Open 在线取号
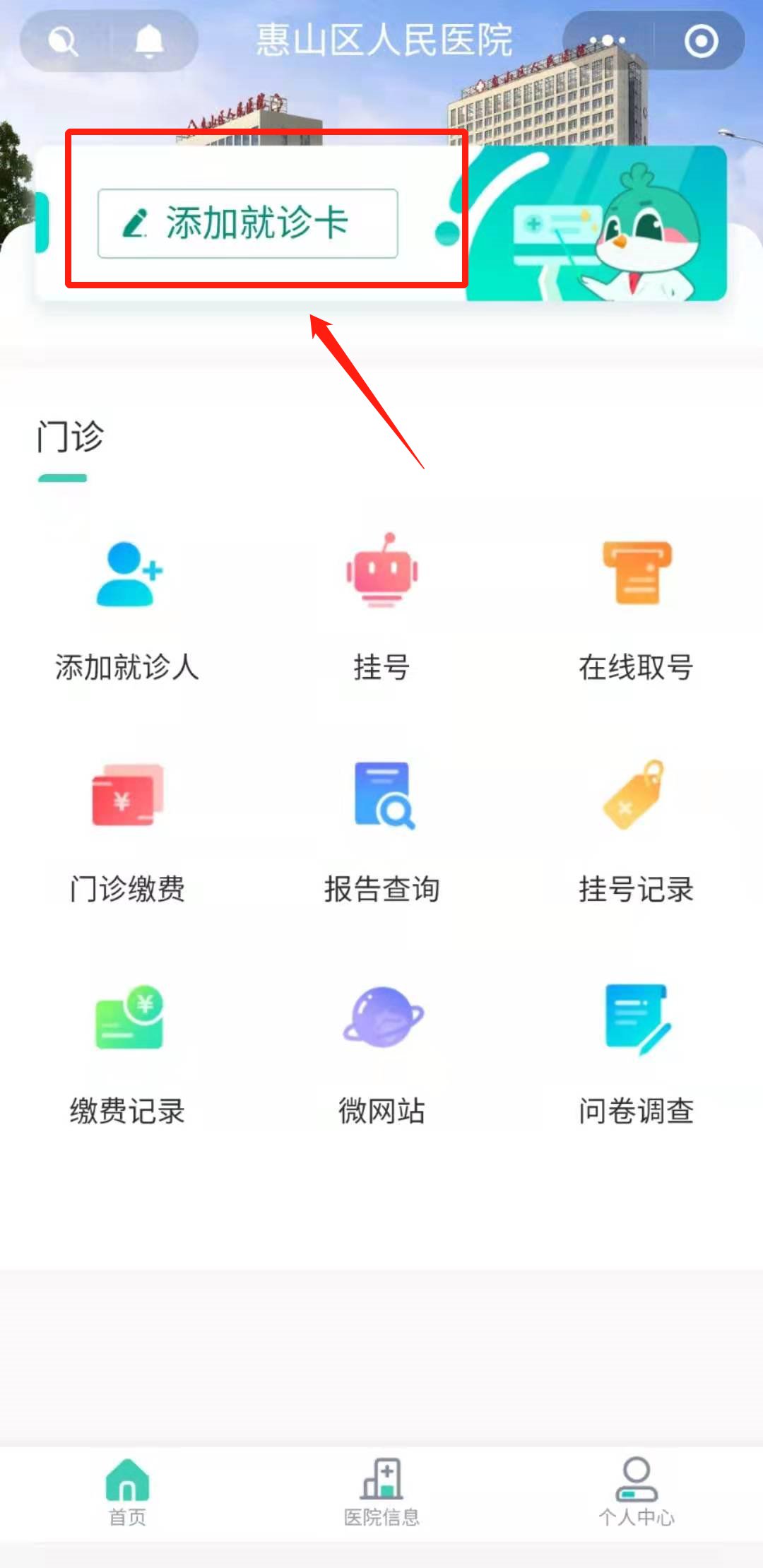The width and height of the screenshot is (763, 1568). pyautogui.click(x=636, y=608)
